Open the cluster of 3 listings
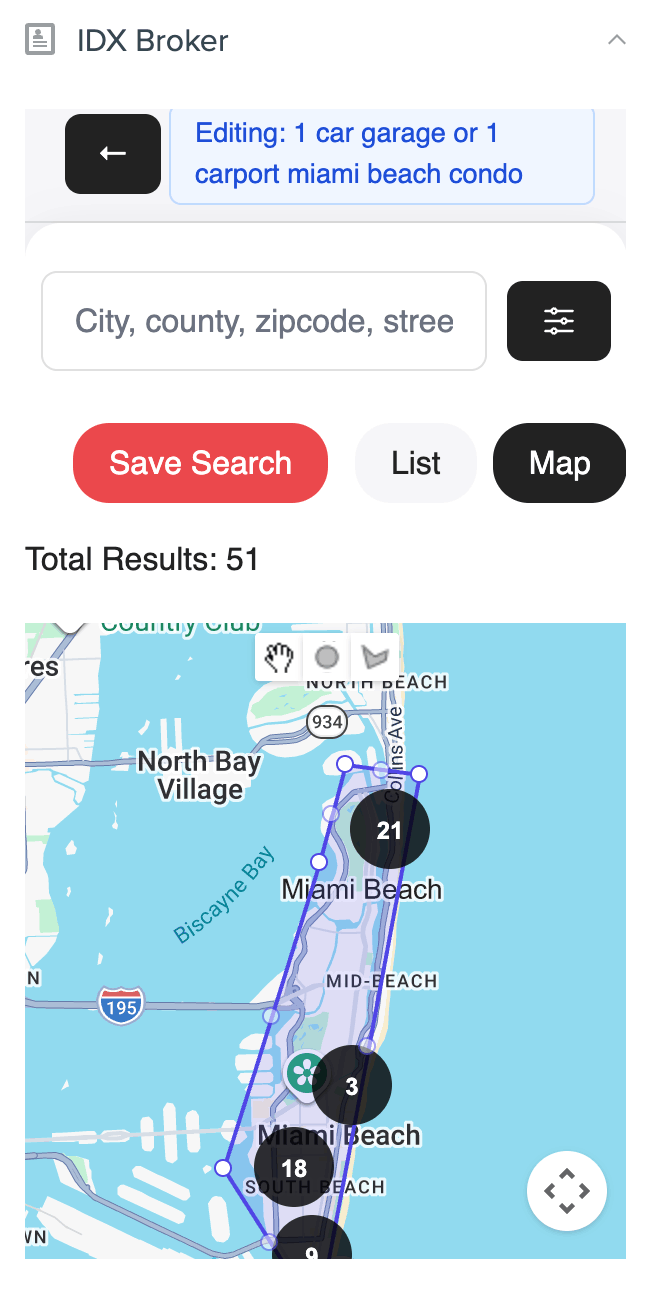 click(x=351, y=1086)
